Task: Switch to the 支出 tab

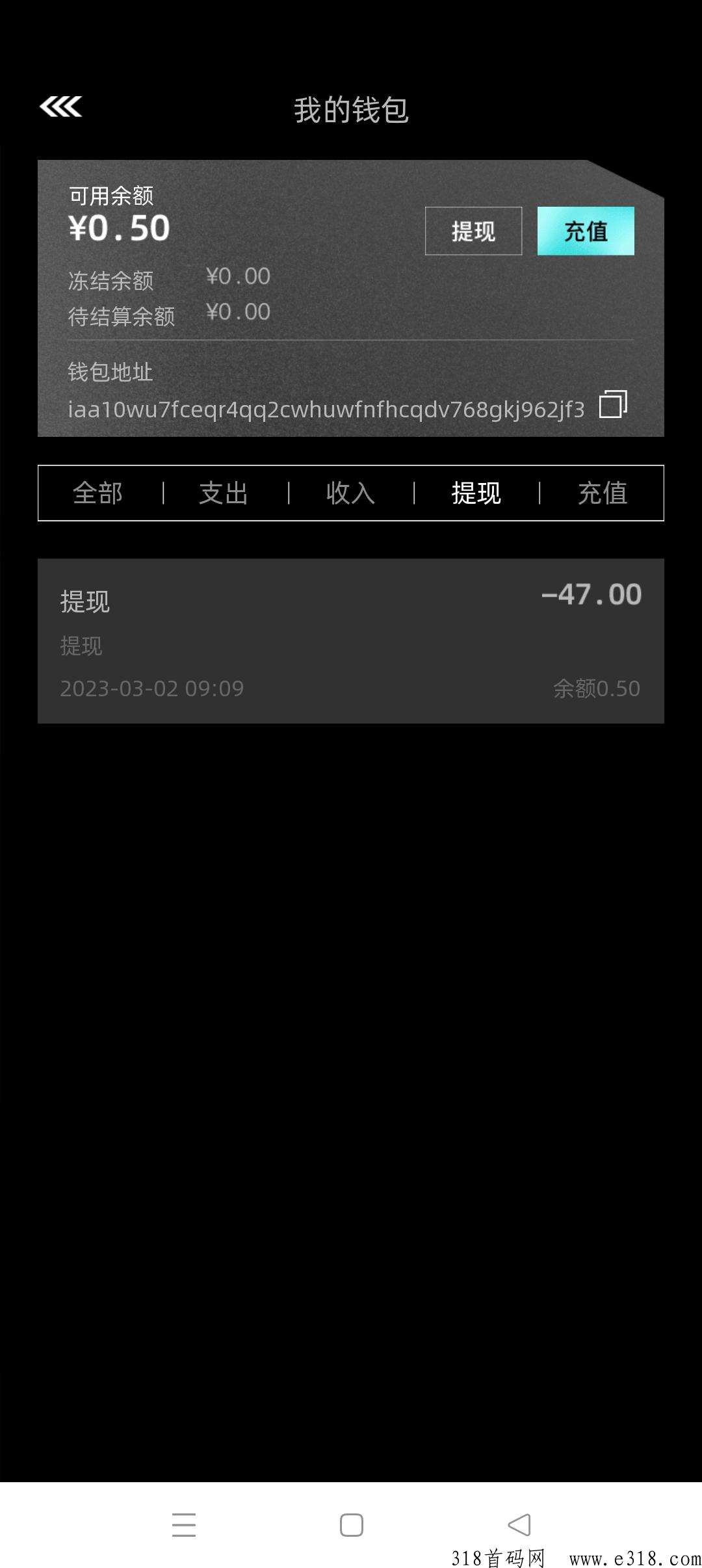Action: [x=224, y=493]
